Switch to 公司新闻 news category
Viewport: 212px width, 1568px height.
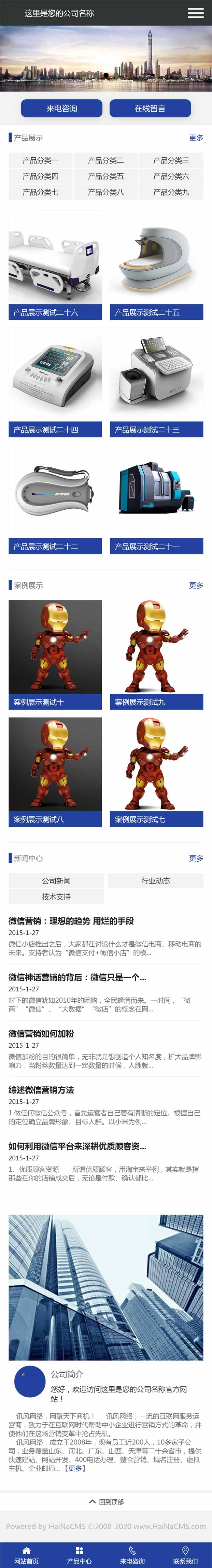coord(56,881)
